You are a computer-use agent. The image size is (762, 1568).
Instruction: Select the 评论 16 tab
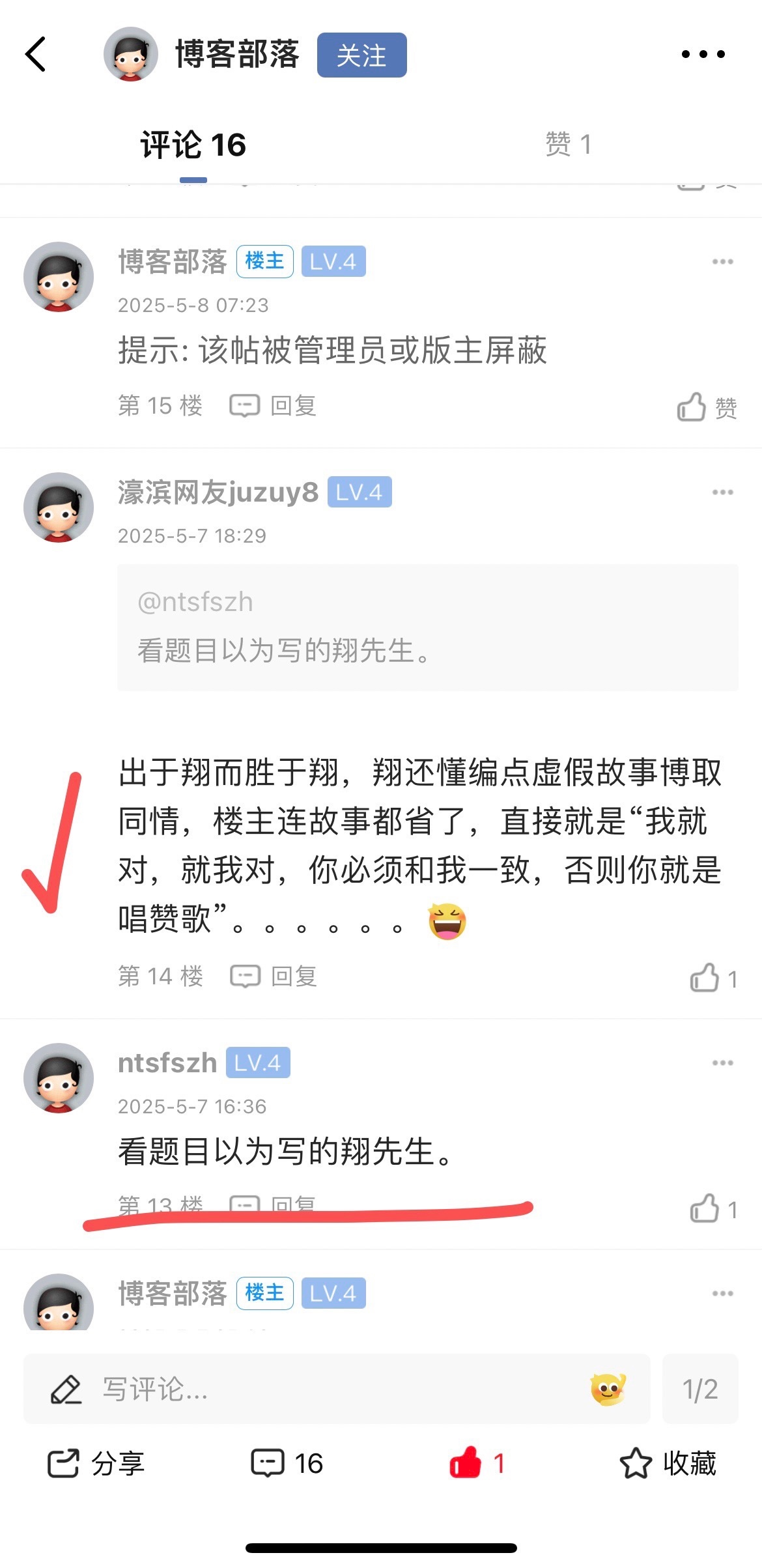coord(193,145)
